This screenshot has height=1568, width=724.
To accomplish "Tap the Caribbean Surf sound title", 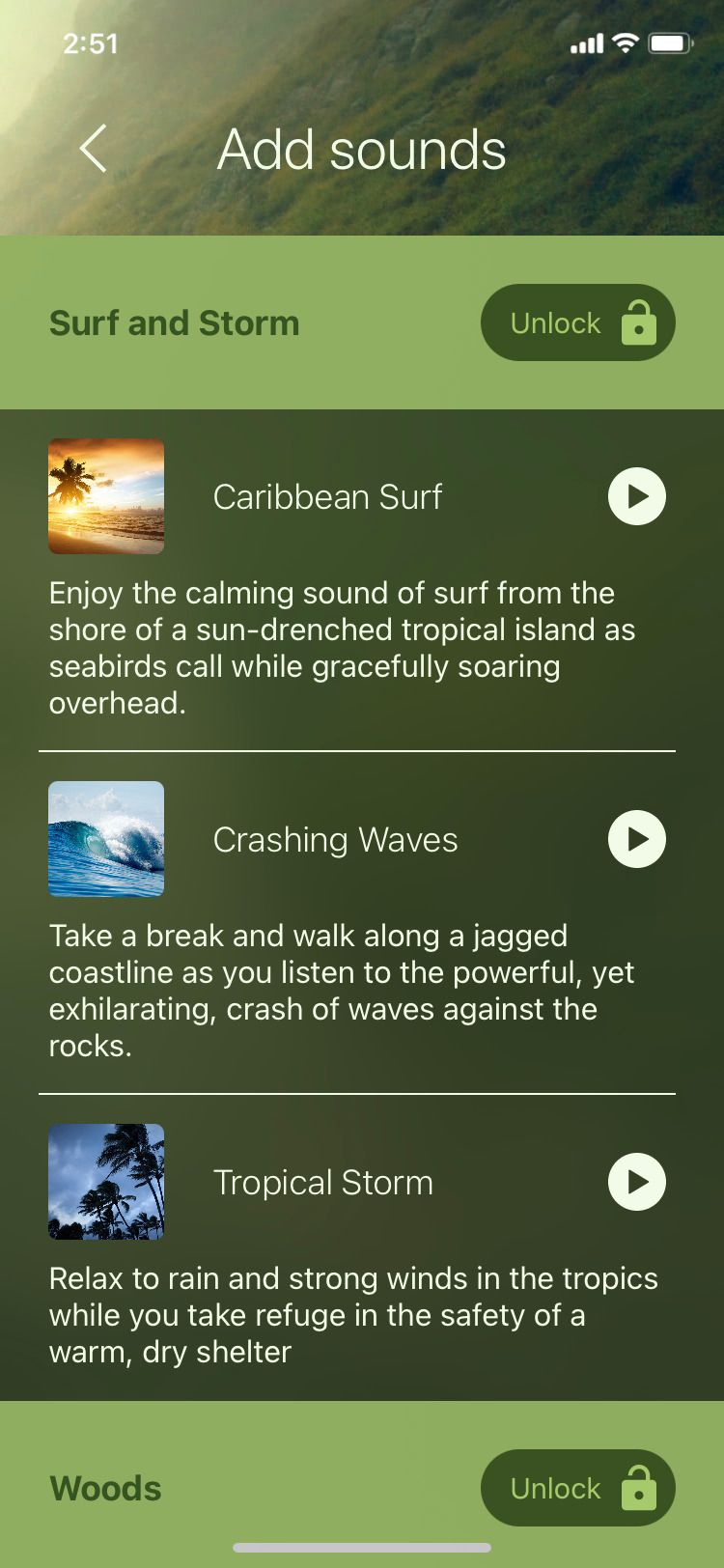I will (327, 496).
